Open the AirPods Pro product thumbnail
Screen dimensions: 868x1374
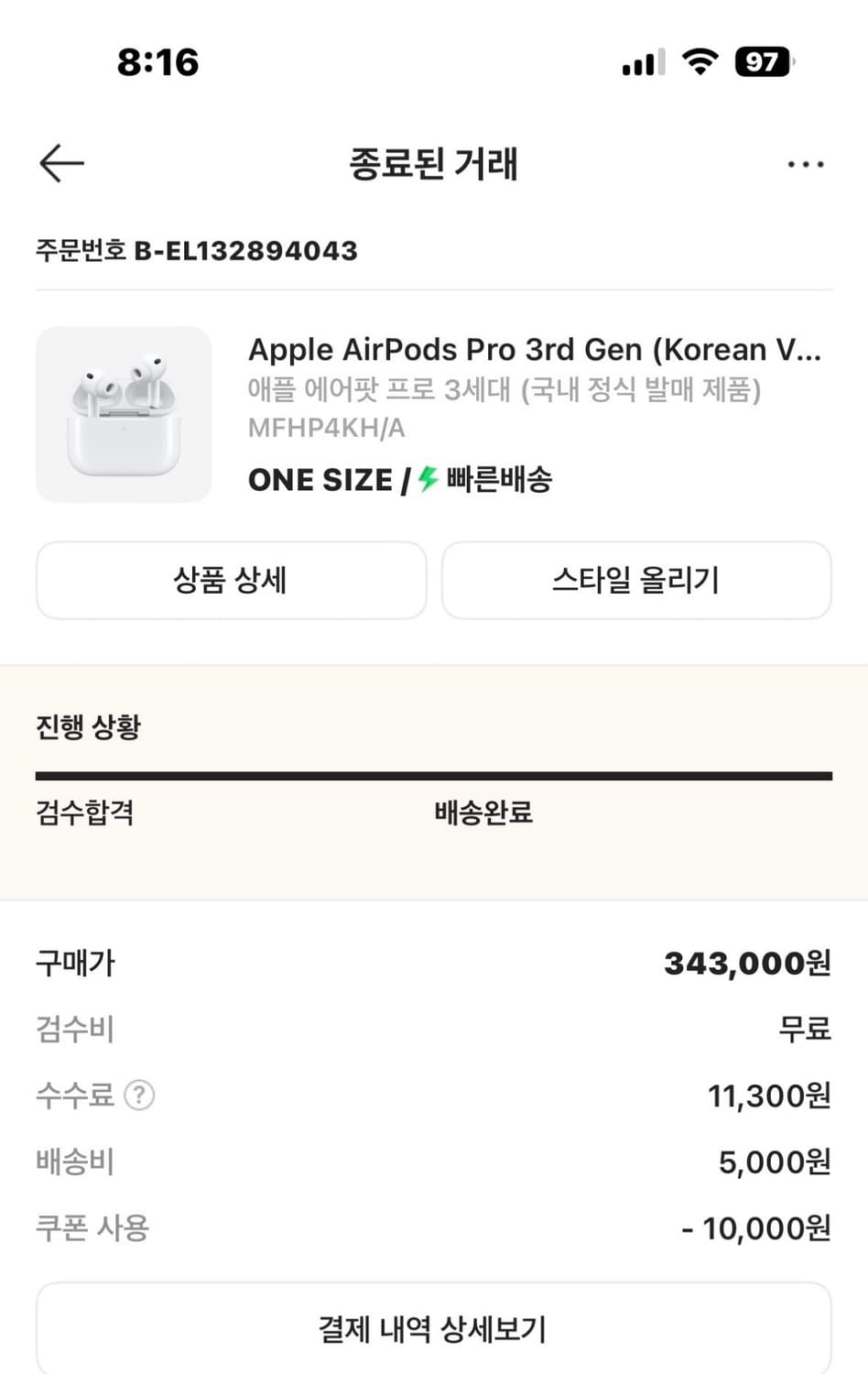(123, 413)
